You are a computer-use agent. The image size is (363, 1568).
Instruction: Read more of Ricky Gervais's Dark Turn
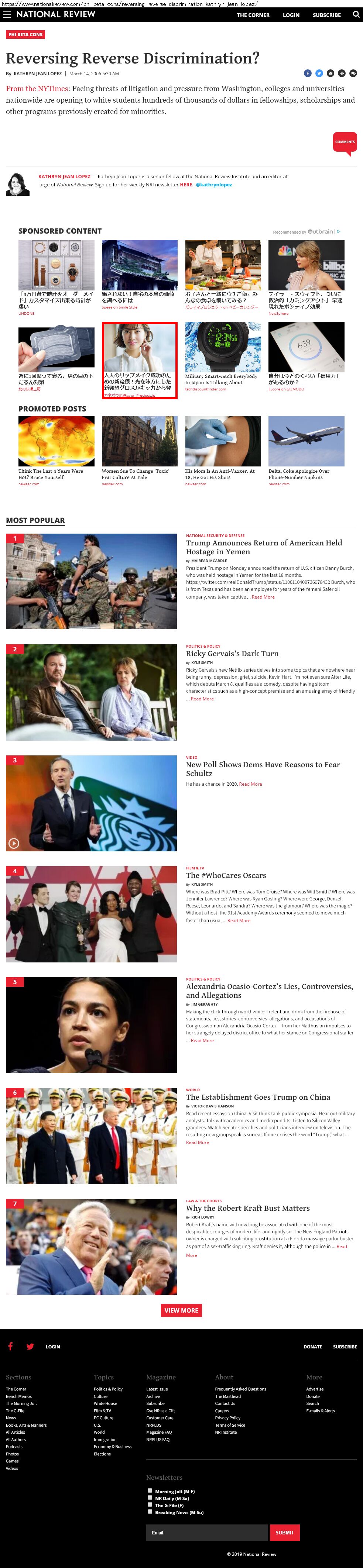(x=202, y=699)
